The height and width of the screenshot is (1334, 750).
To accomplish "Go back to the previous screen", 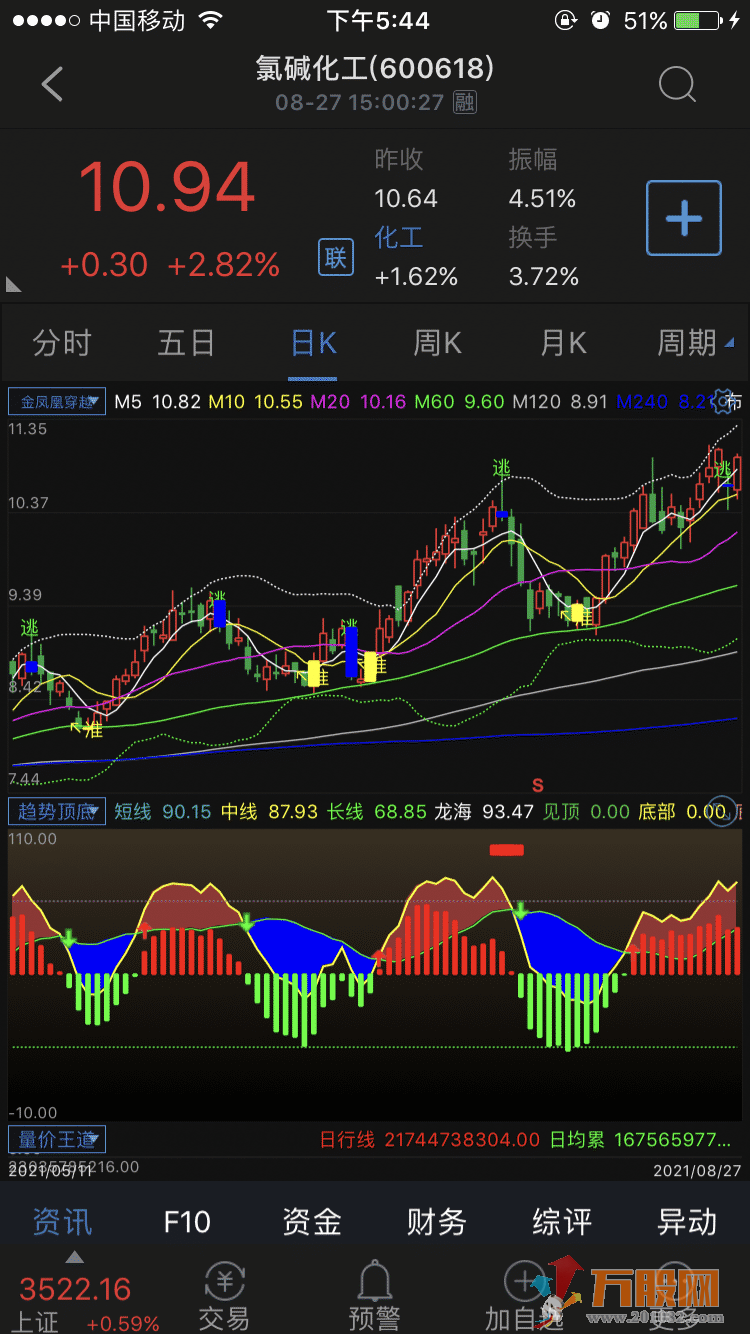I will tap(52, 85).
